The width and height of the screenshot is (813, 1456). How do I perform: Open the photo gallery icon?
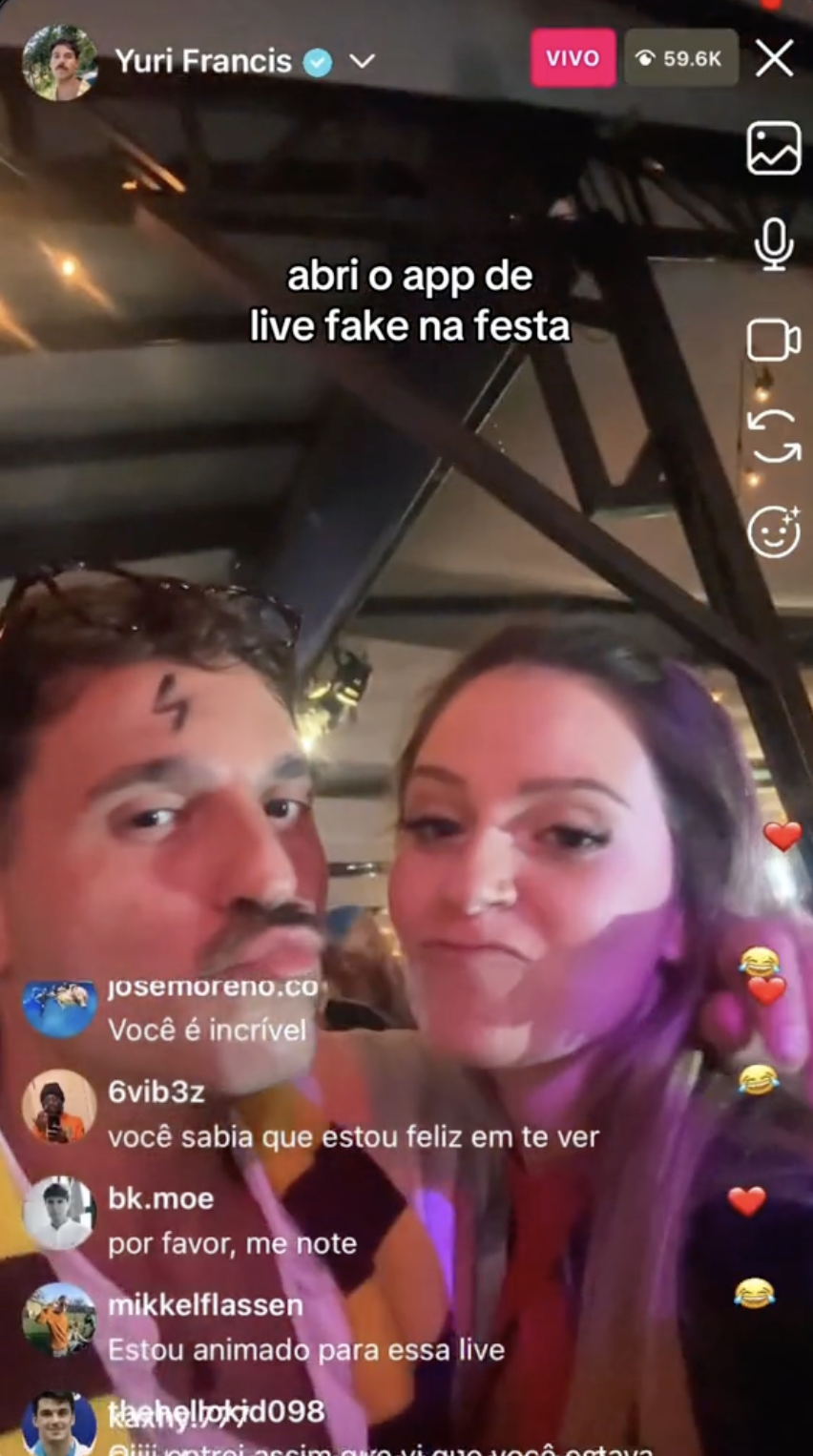tap(773, 149)
